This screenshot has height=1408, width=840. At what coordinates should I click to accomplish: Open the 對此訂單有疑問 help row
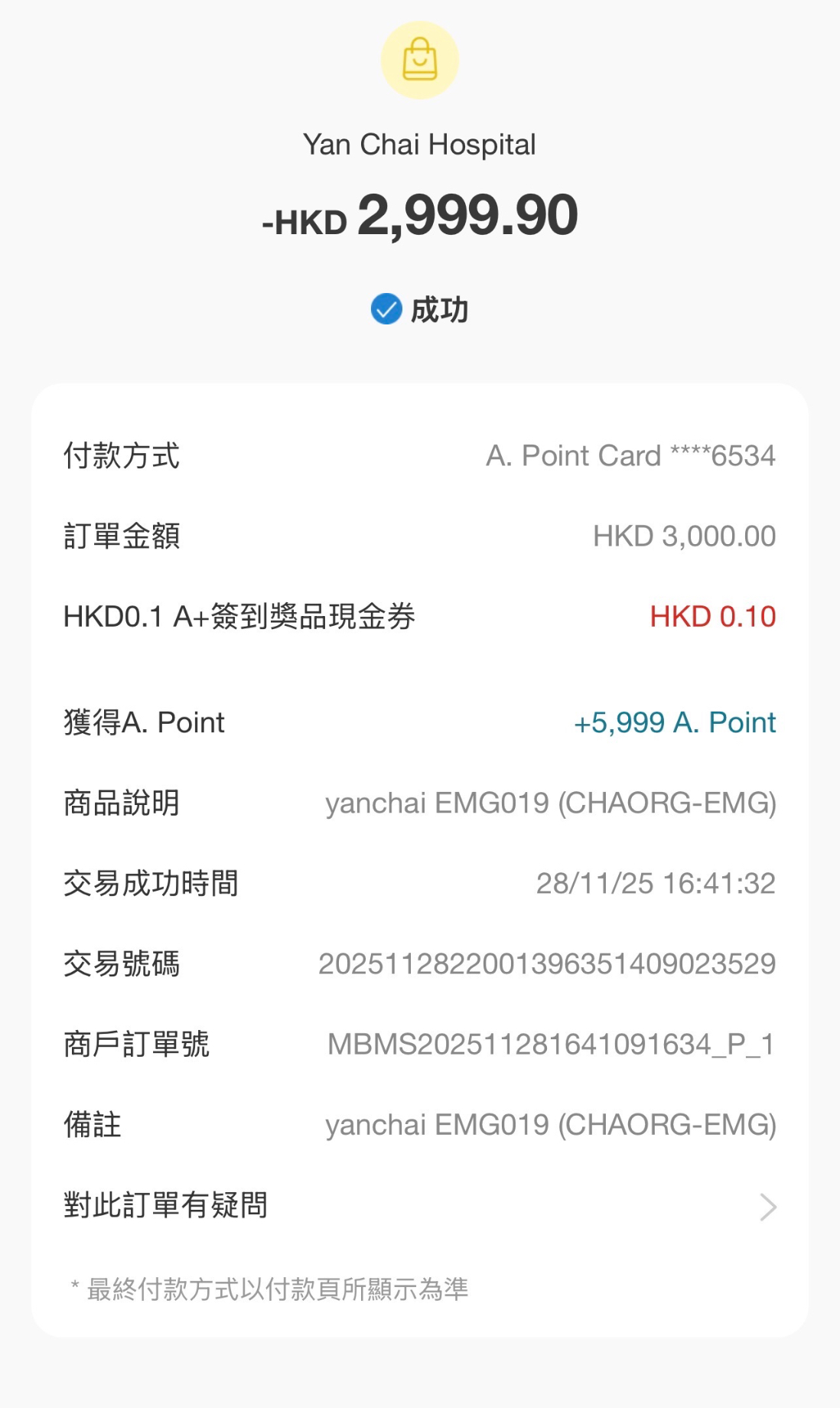(x=419, y=1205)
